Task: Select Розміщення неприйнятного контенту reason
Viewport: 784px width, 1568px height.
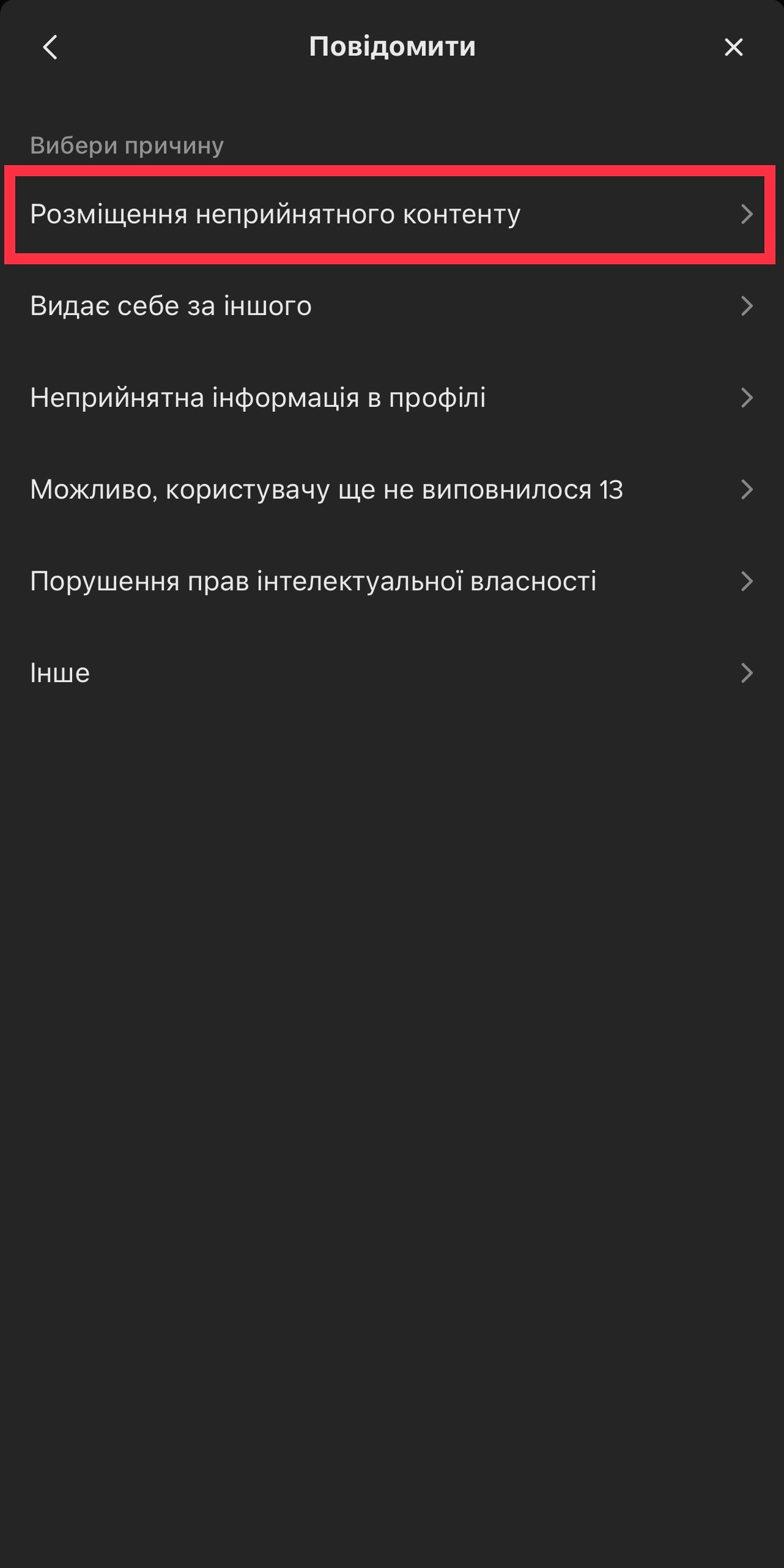Action: (392, 214)
